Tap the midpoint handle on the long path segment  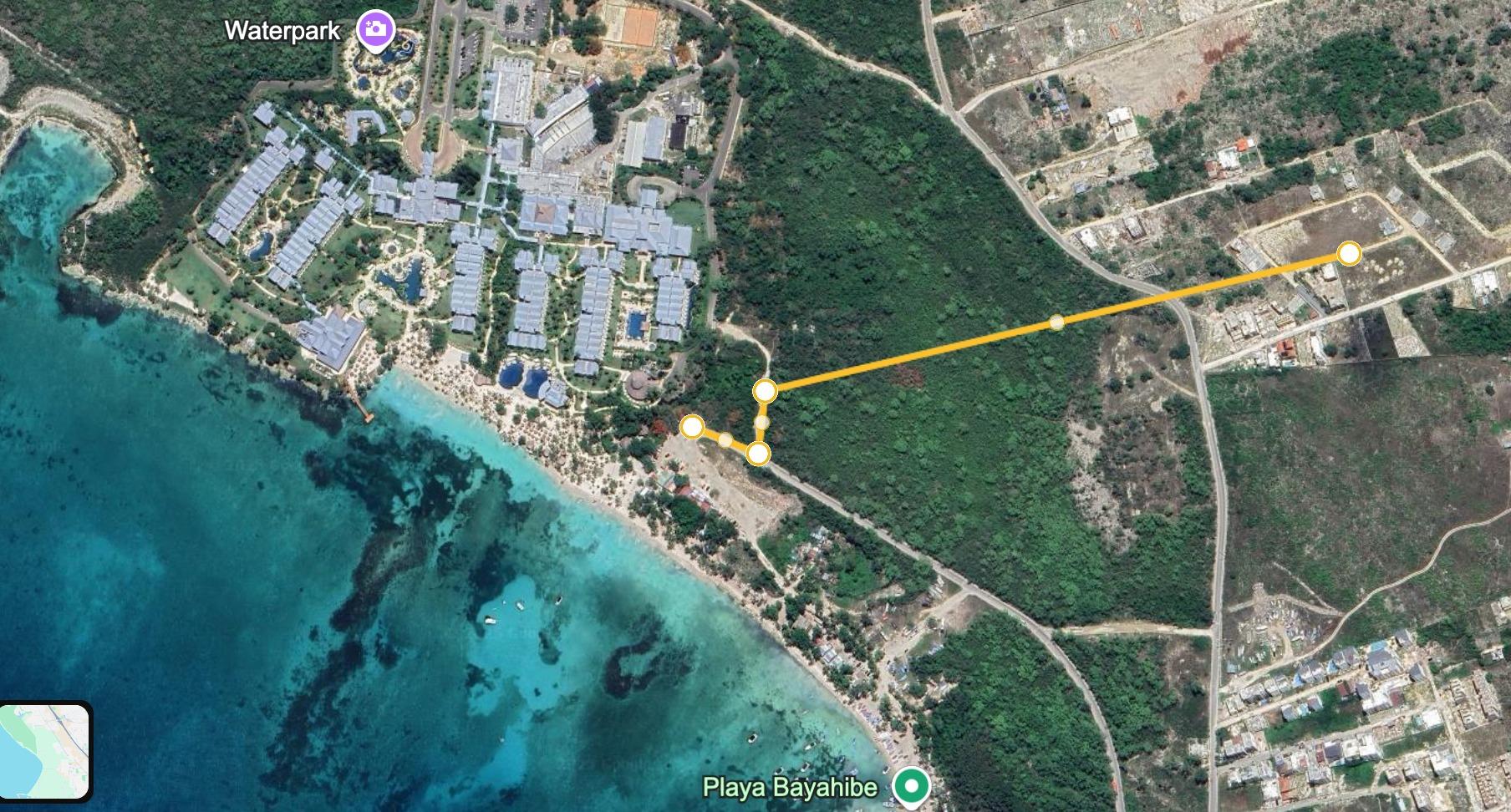click(1057, 322)
